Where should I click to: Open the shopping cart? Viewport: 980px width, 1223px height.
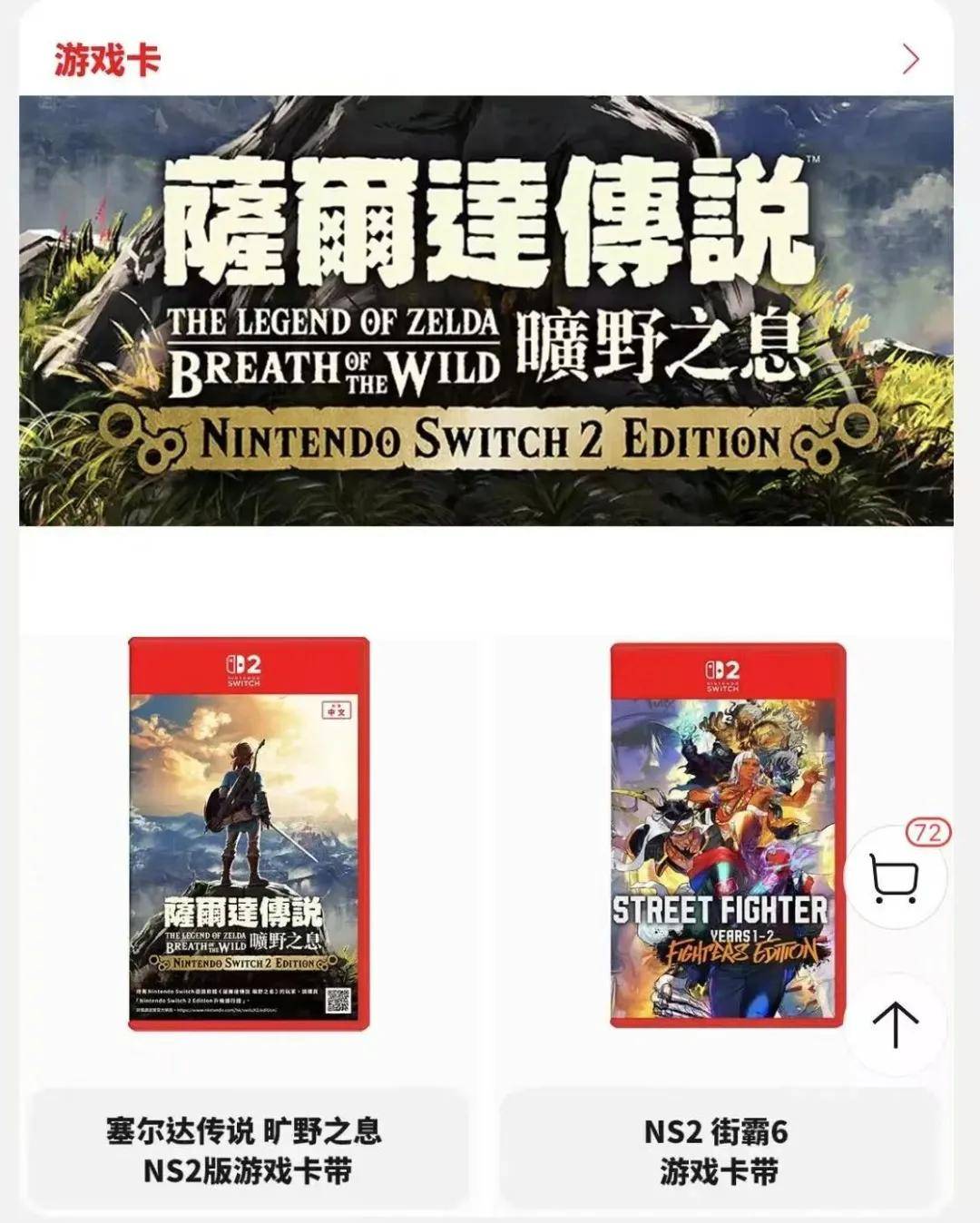pos(894,878)
